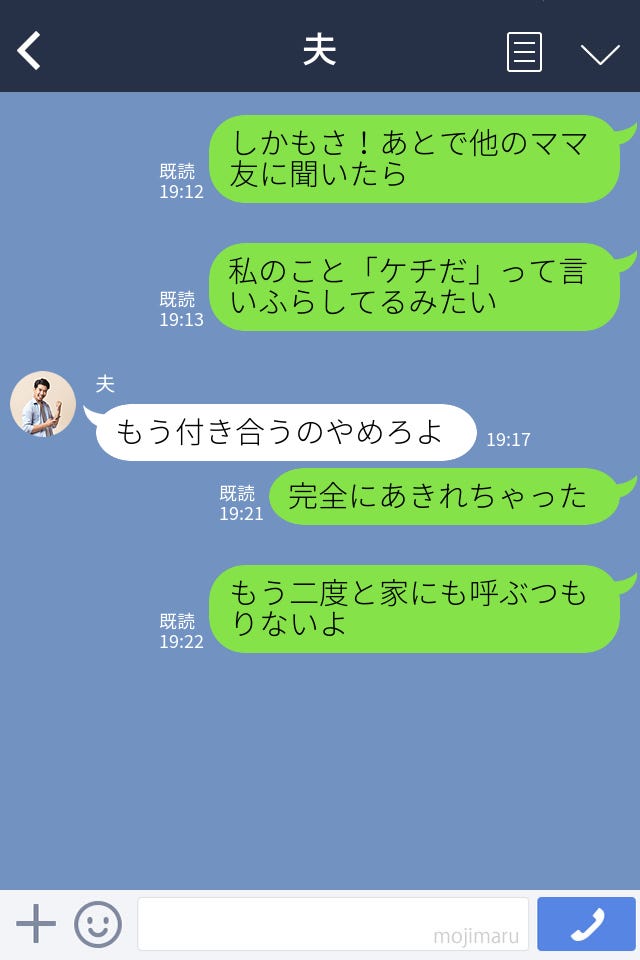
Task: Open the notes icon in the header
Action: pos(524,52)
